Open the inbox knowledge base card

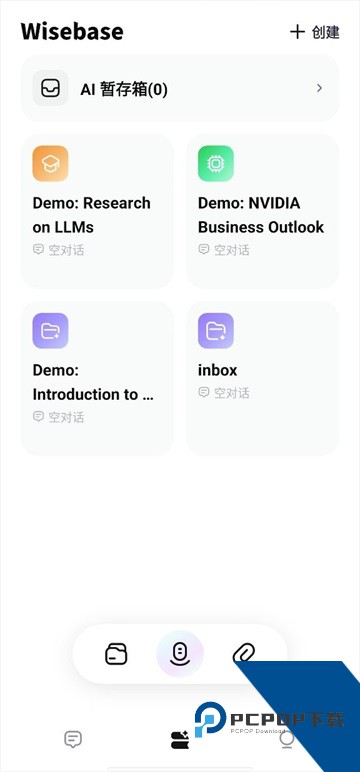click(x=262, y=379)
